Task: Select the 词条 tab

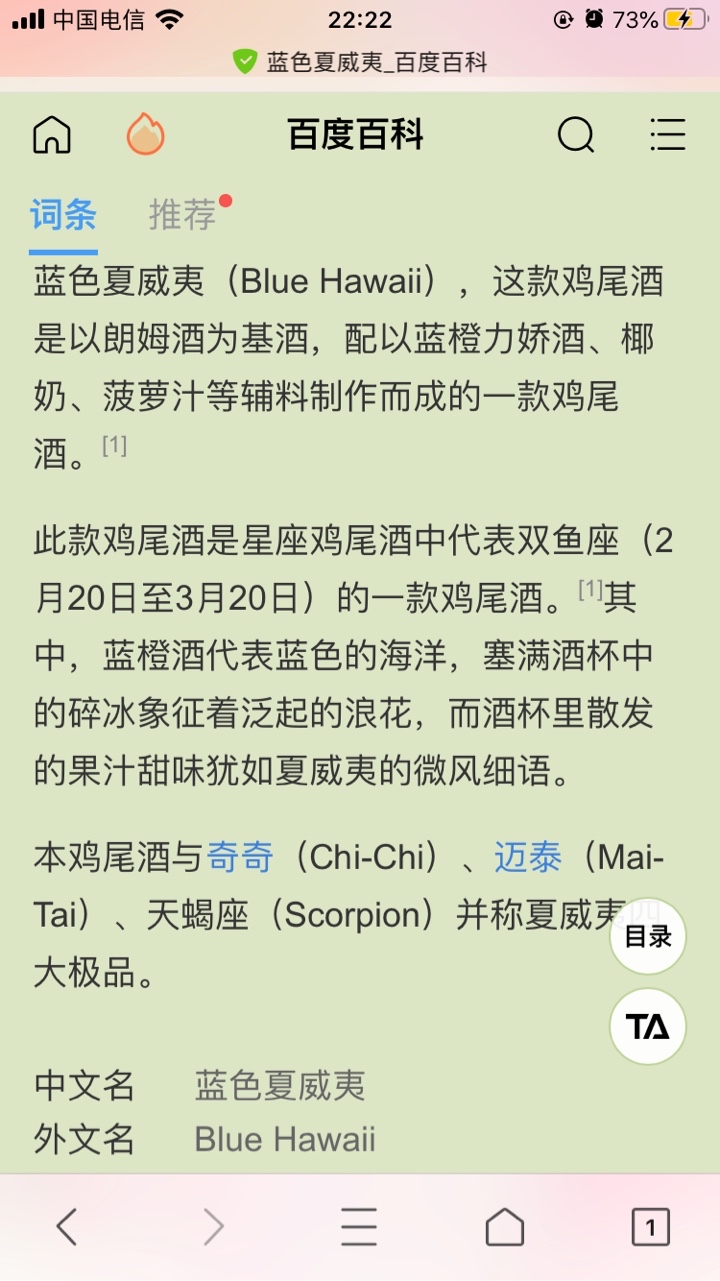Action: pos(63,214)
